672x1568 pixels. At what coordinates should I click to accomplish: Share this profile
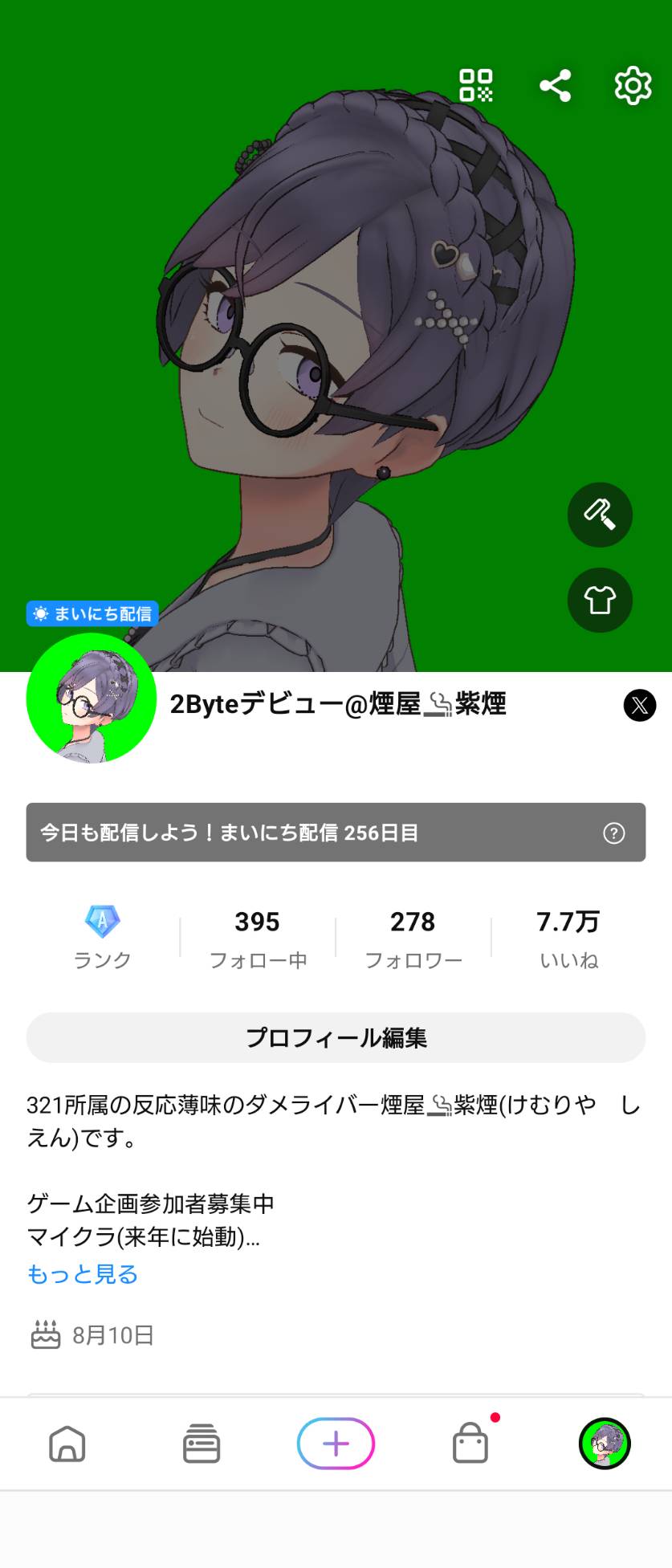[x=555, y=85]
